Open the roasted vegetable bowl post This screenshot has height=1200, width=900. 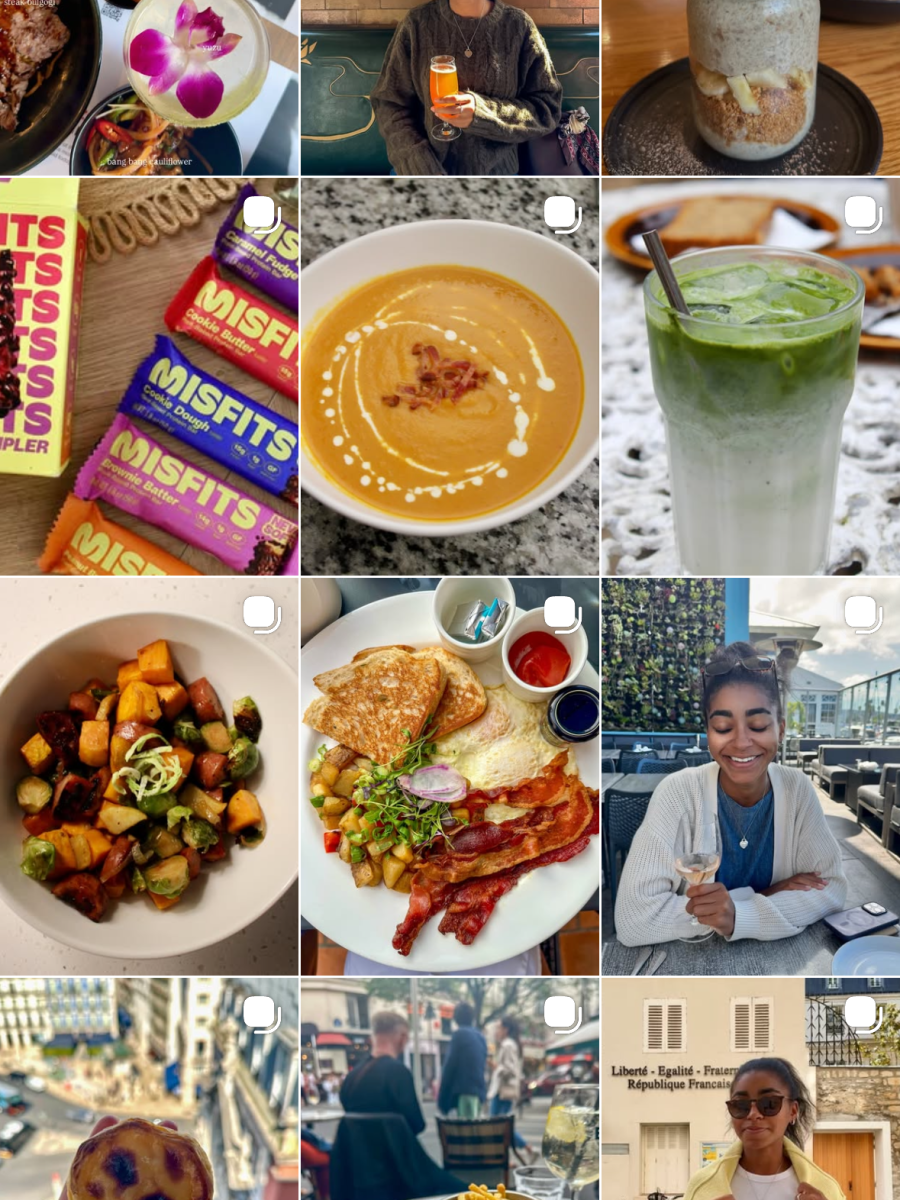[149, 776]
